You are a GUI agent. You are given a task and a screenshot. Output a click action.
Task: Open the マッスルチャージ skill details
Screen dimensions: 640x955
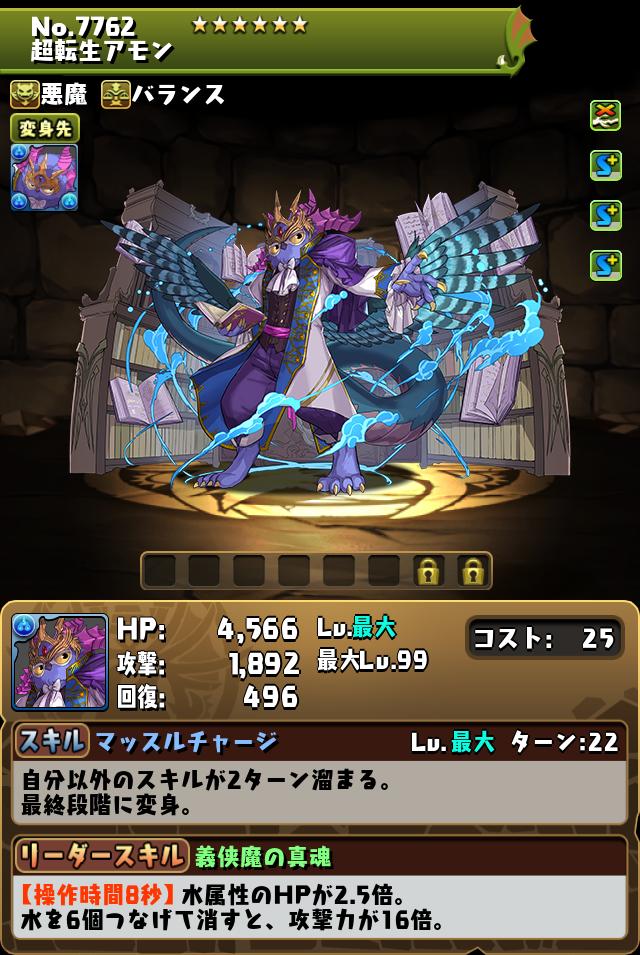click(186, 742)
